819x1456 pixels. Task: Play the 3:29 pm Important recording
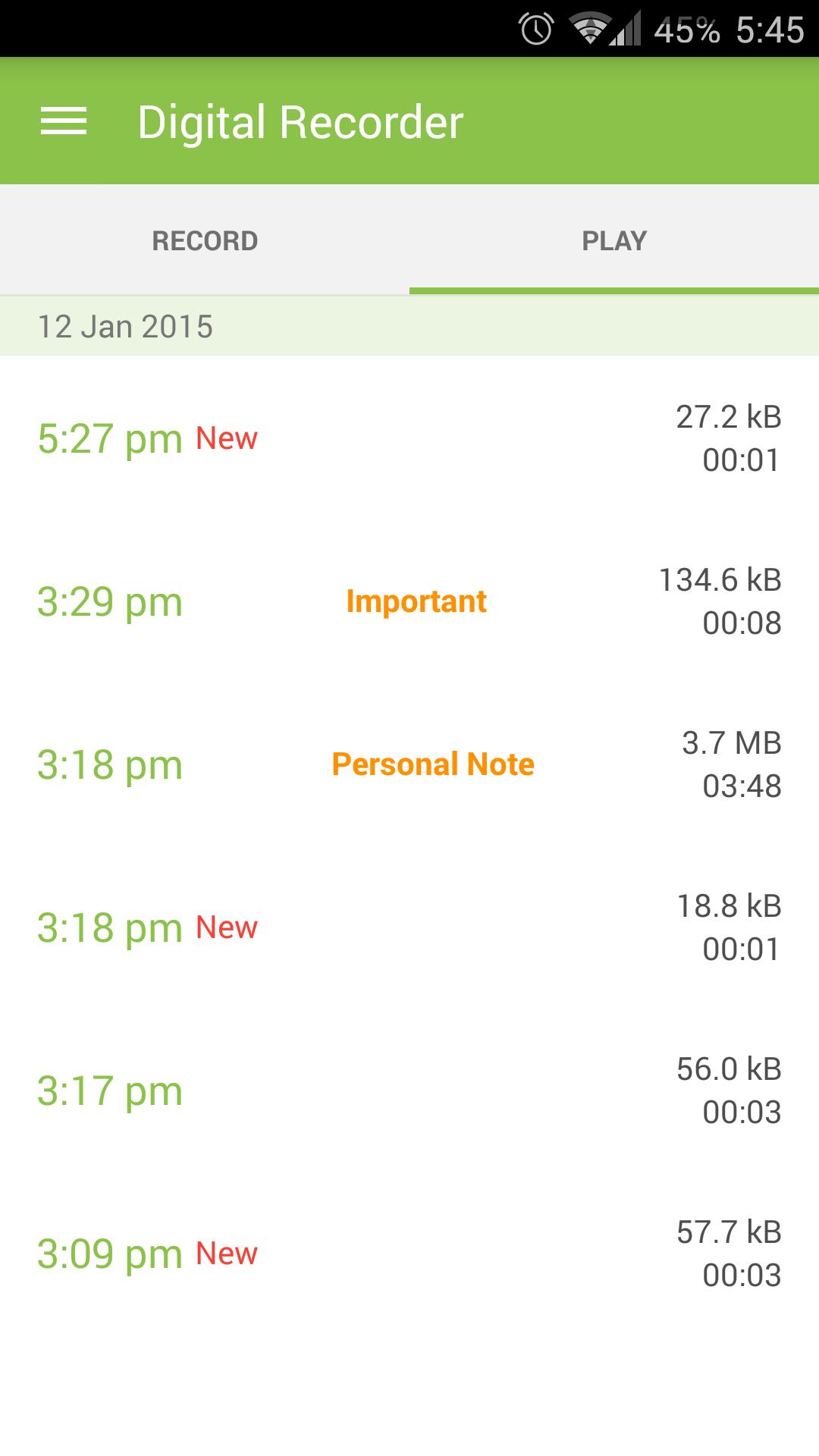pos(409,601)
